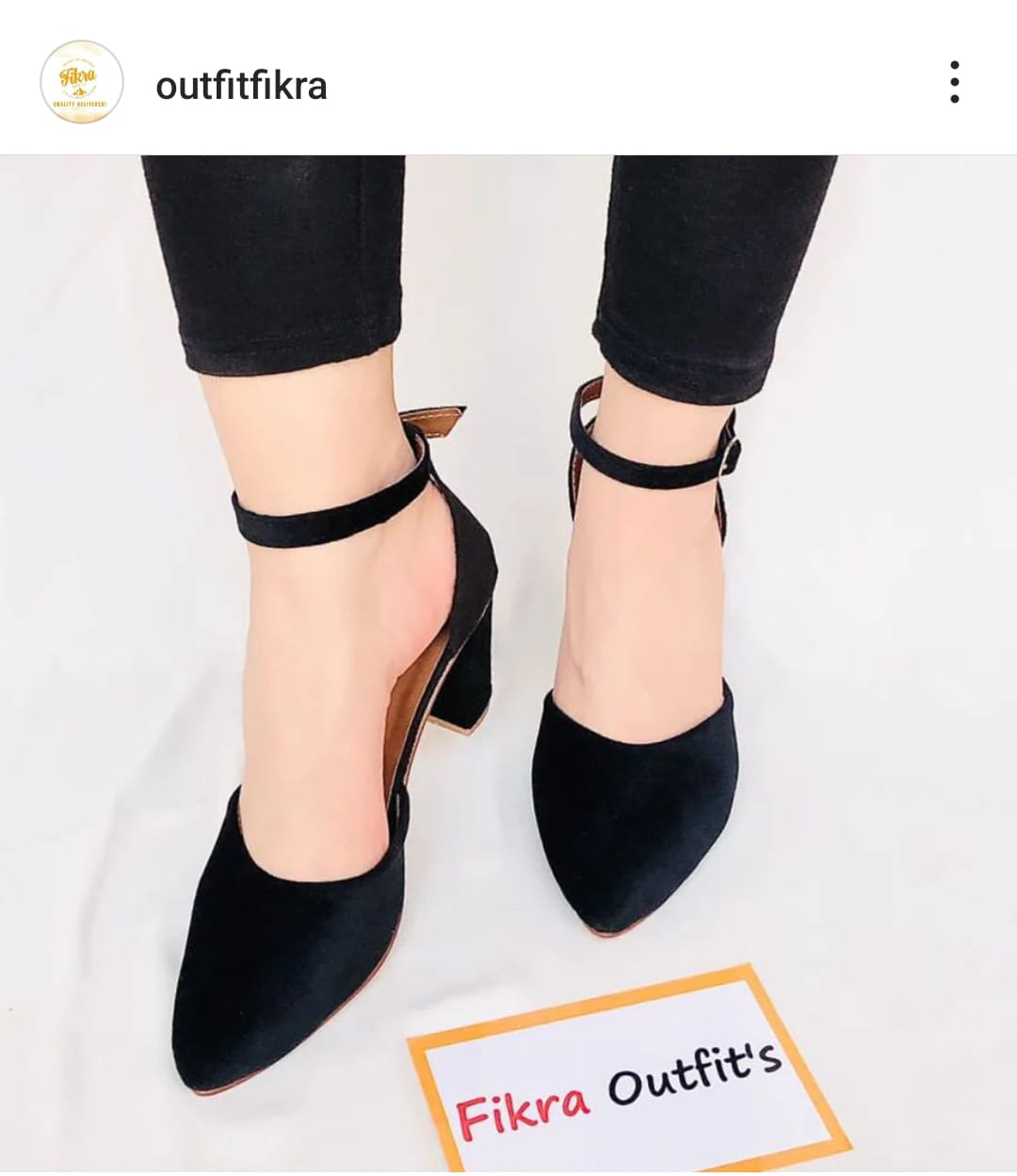Viewport: 1017px width, 1176px height.
Task: Open the post's three-dot options menu
Action: point(954,82)
